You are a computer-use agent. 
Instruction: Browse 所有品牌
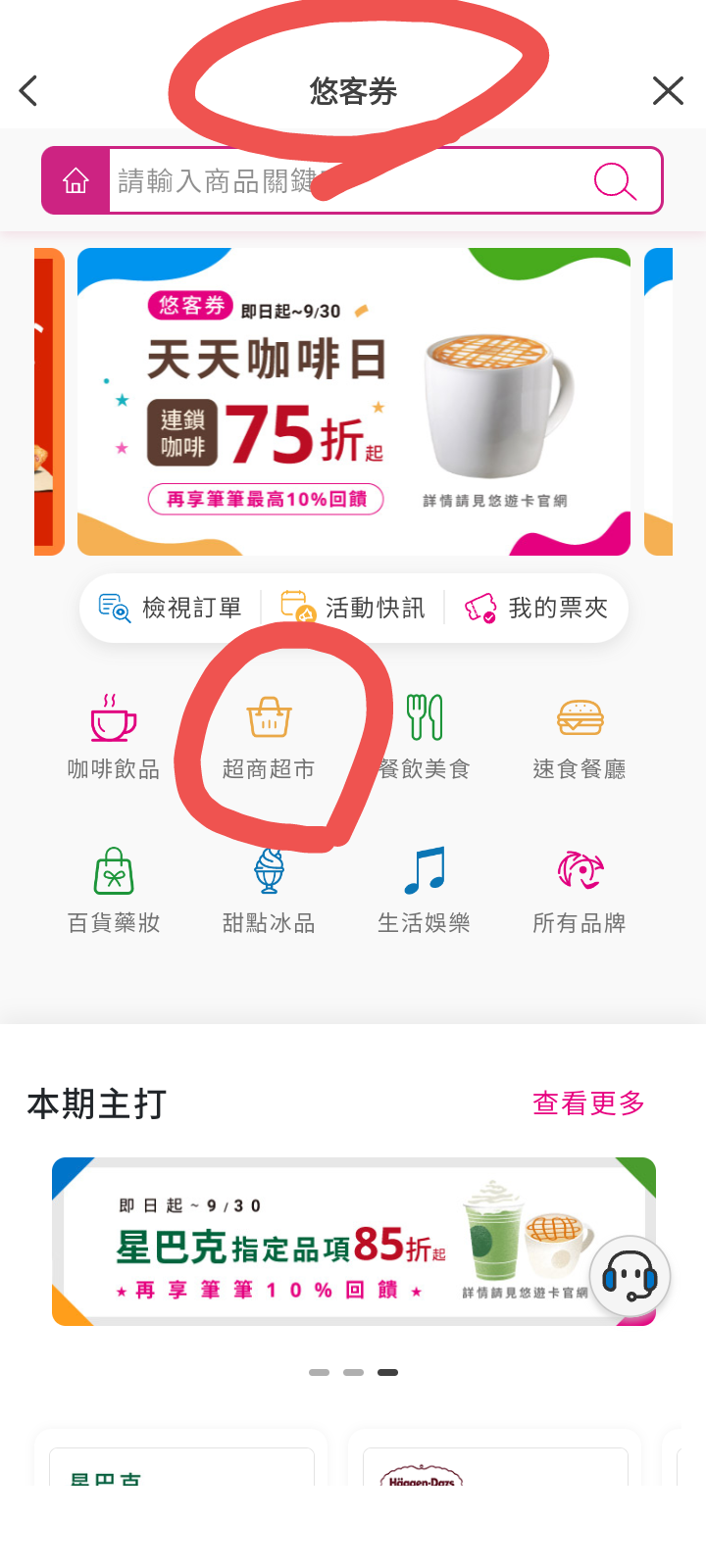(580, 889)
